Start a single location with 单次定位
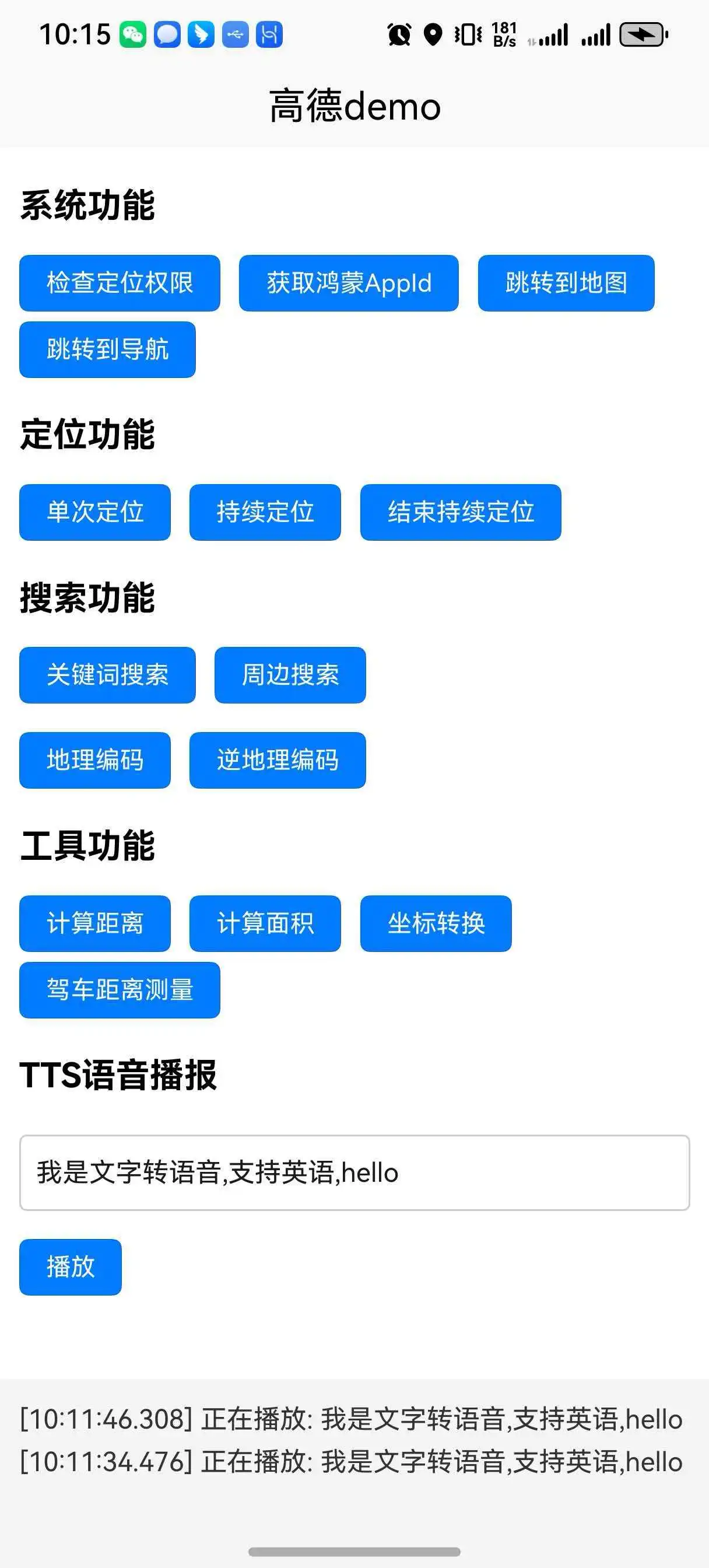Screen dimensions: 709x1568 coord(95,512)
